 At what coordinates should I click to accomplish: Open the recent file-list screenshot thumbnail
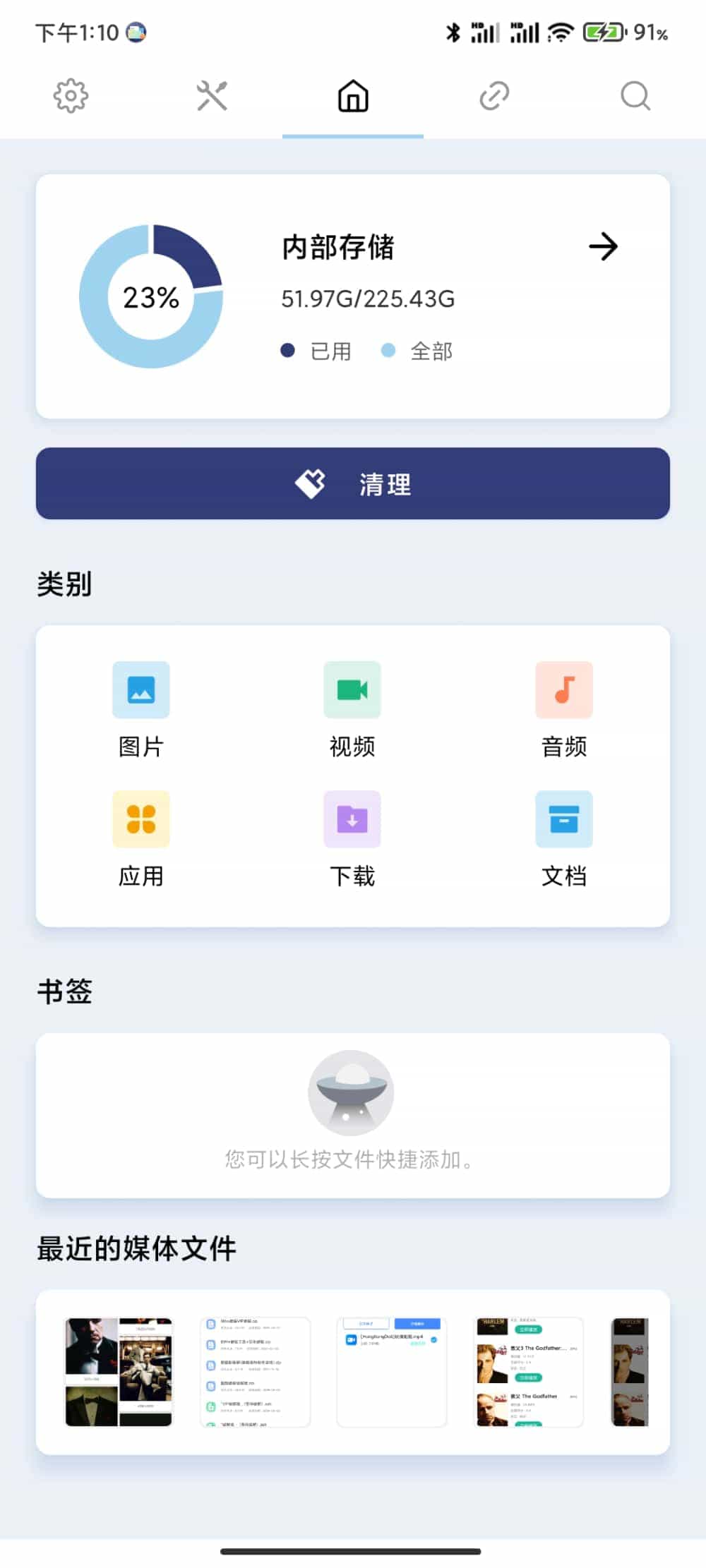[x=255, y=1372]
